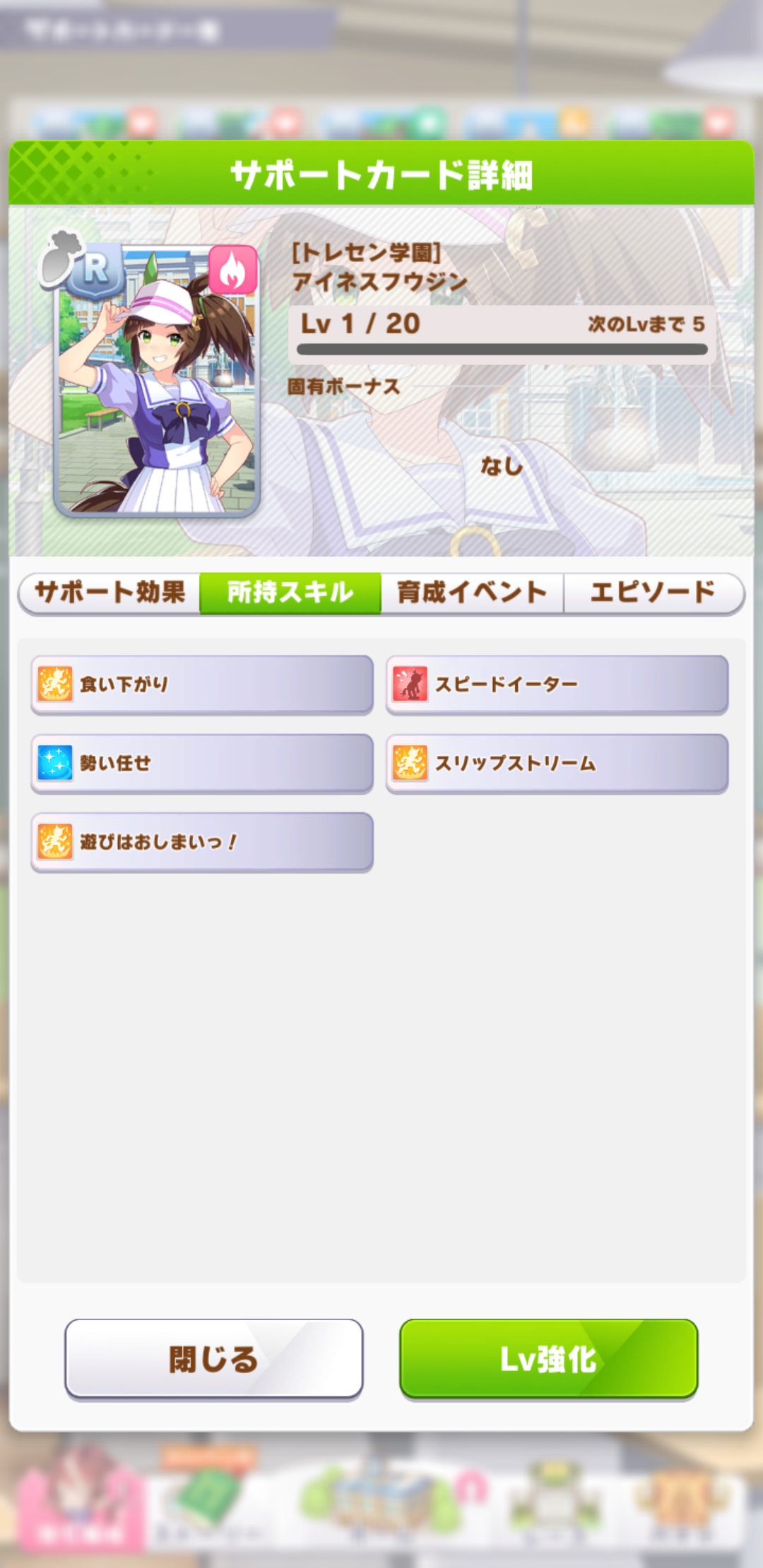The width and height of the screenshot is (763, 1568).
Task: Enlarge the アイネスフウジン card image
Action: (157, 380)
